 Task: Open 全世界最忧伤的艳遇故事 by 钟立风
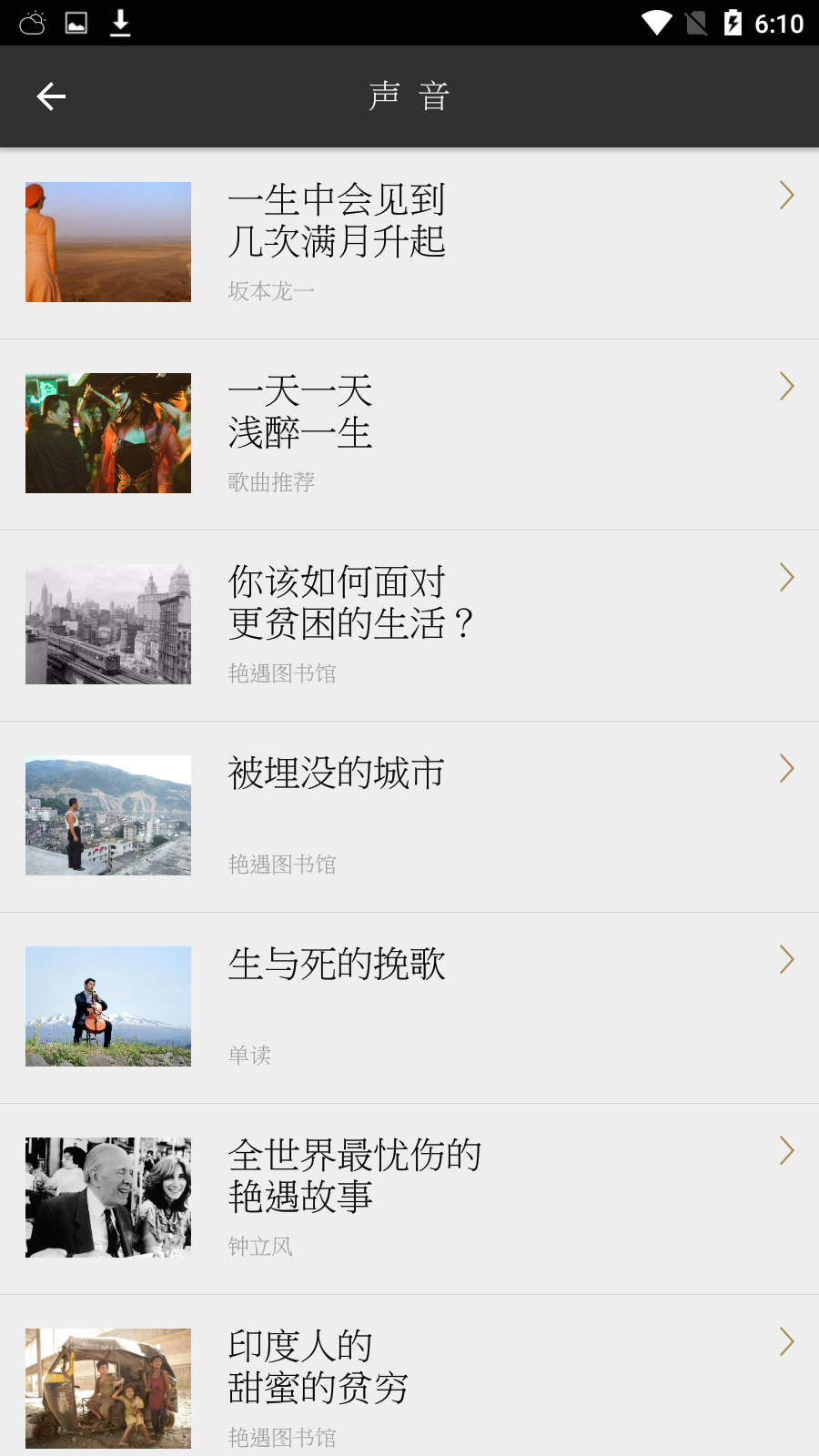coord(409,1198)
